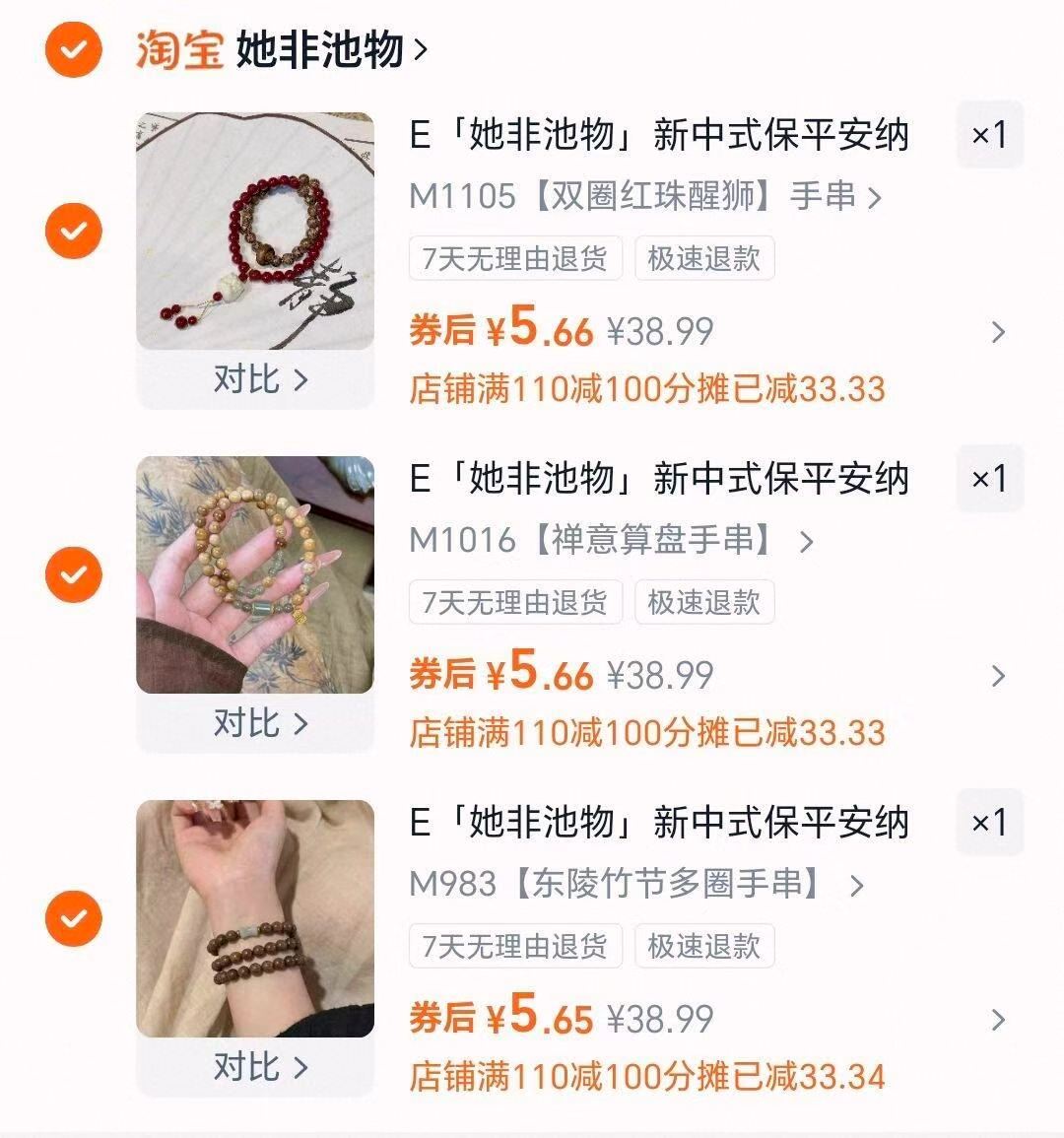Screen dimensions: 1064x1138
Task: Click the 极速退款 tag on second item
Action: tap(704, 601)
